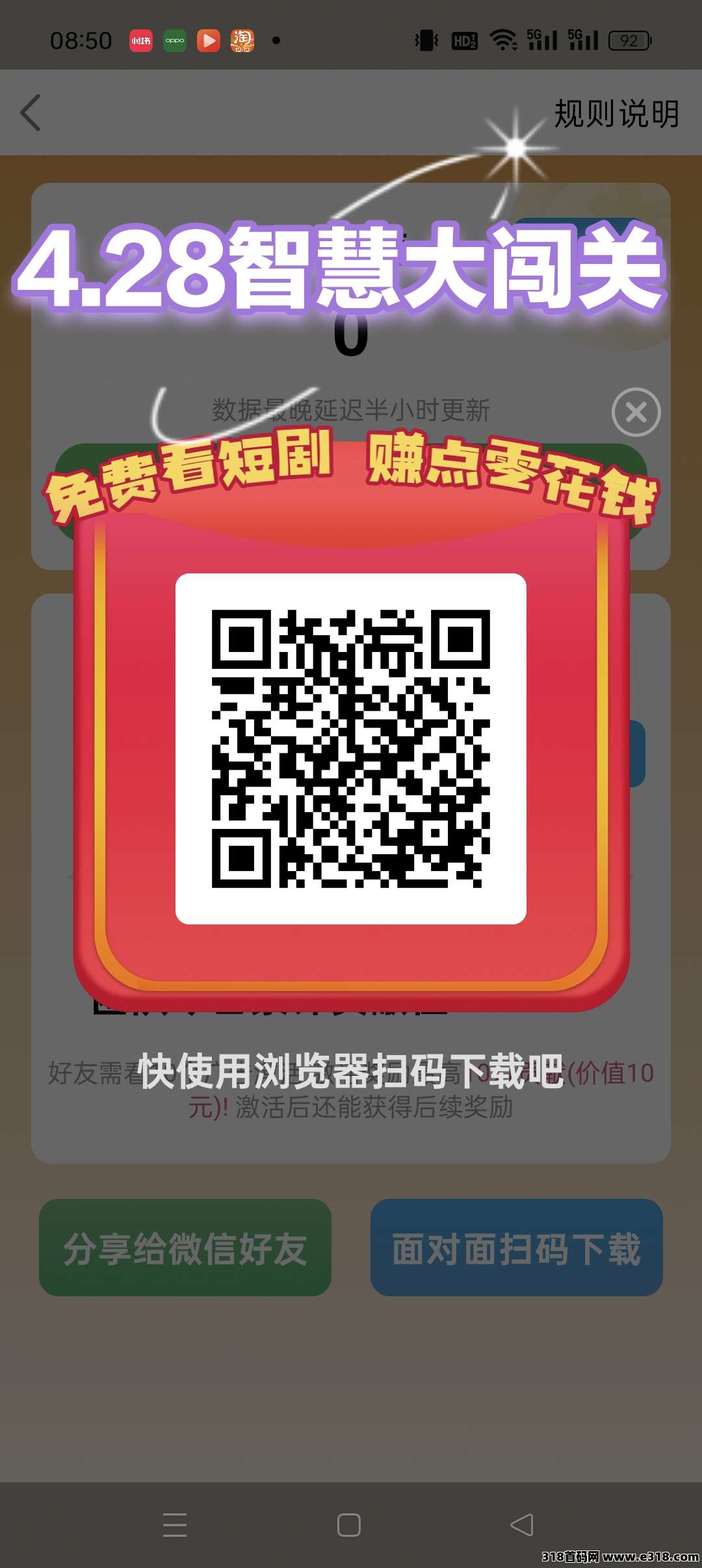Viewport: 702px width, 1568px height.
Task: Tap 面对面扫码下载 button
Action: 517,1248
